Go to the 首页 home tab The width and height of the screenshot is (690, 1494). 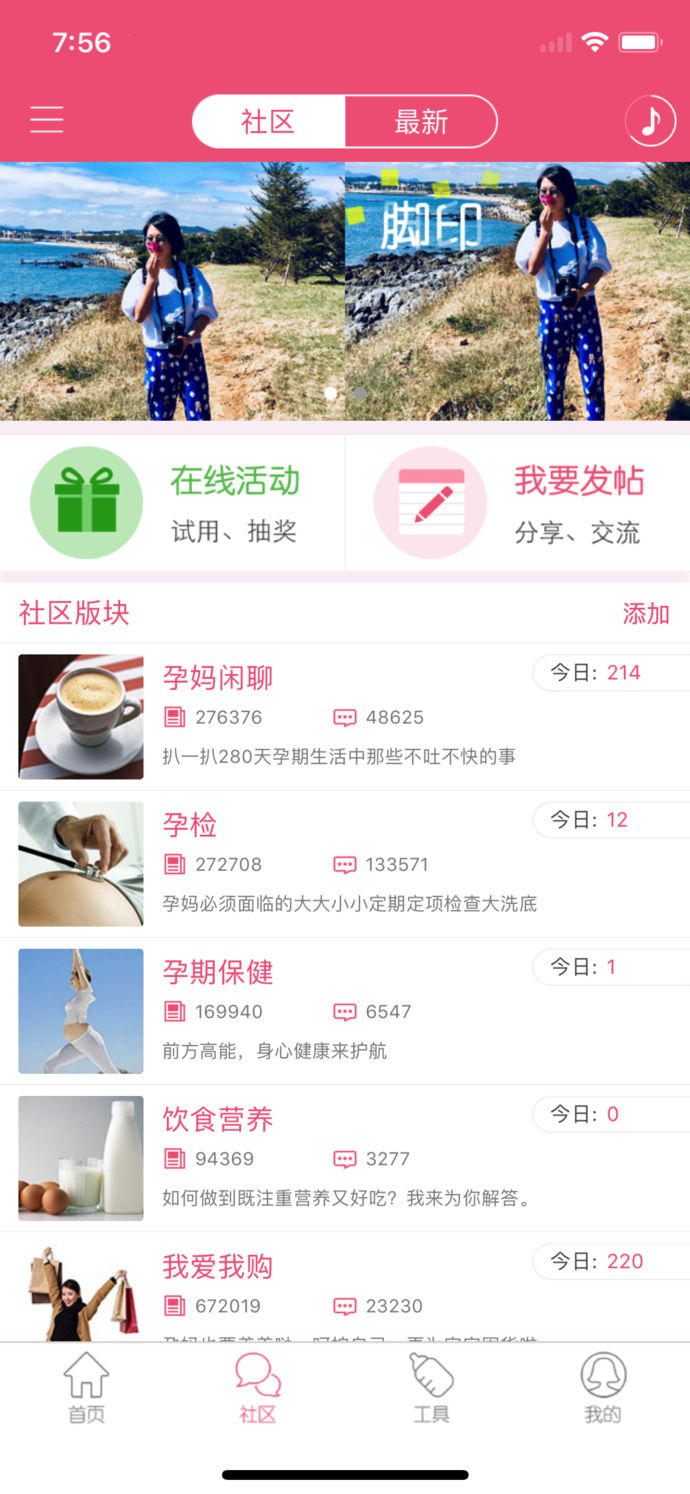pos(86,1388)
